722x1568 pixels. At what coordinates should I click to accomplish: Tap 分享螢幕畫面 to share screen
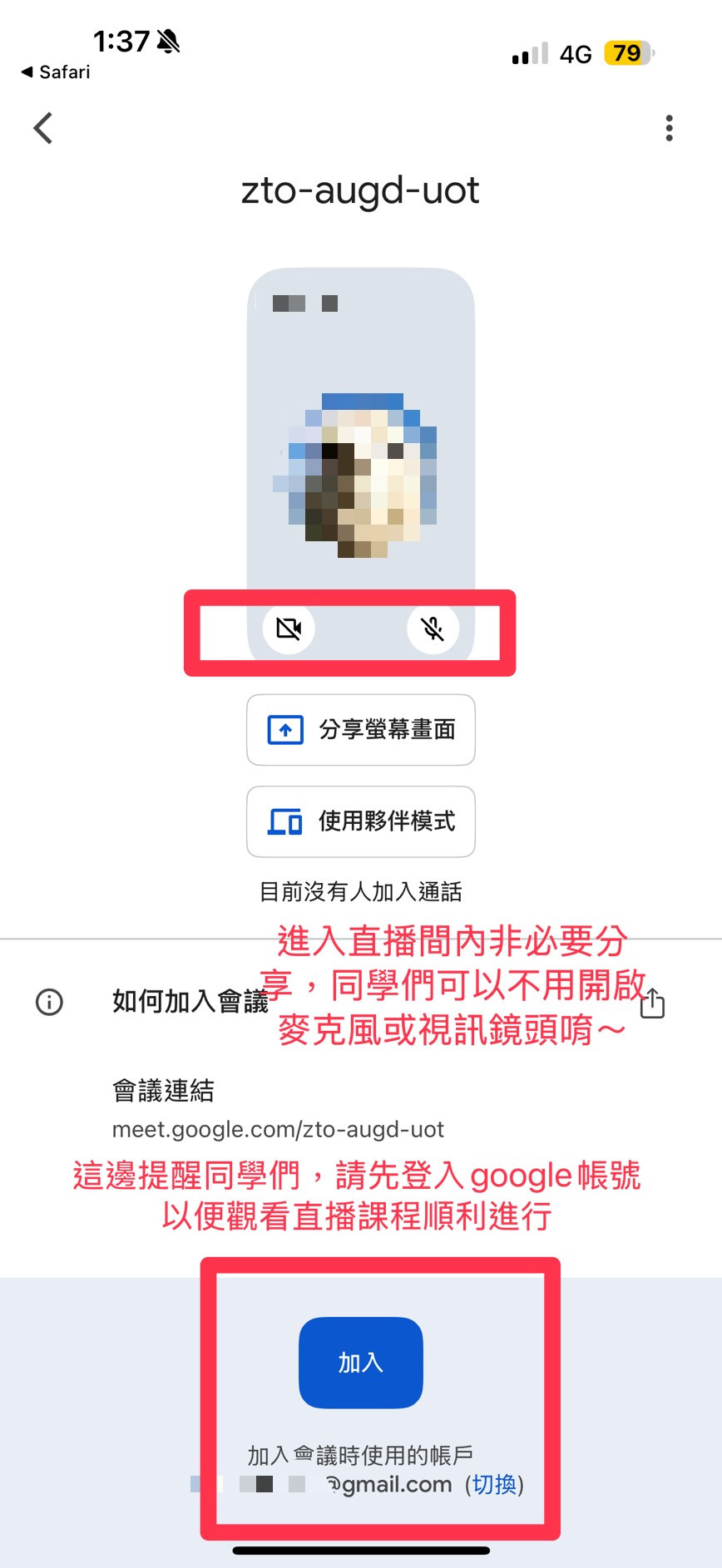click(361, 730)
